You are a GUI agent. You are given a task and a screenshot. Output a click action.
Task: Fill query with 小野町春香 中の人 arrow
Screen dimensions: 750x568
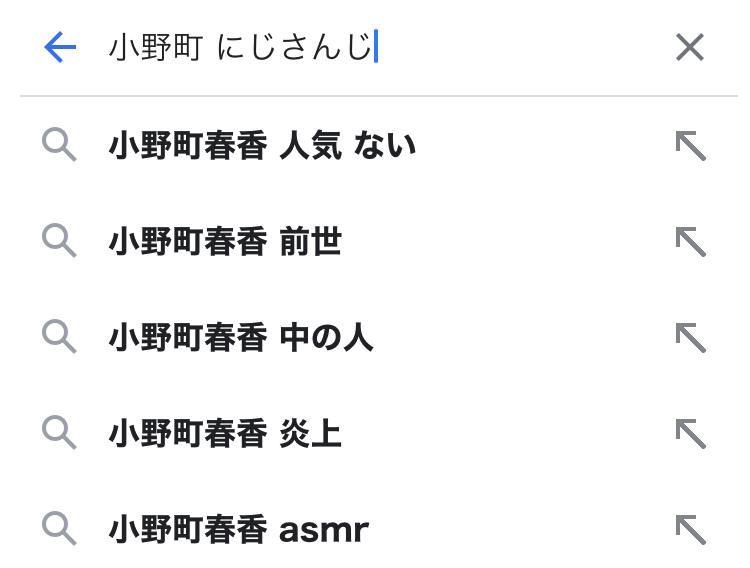(x=690, y=338)
